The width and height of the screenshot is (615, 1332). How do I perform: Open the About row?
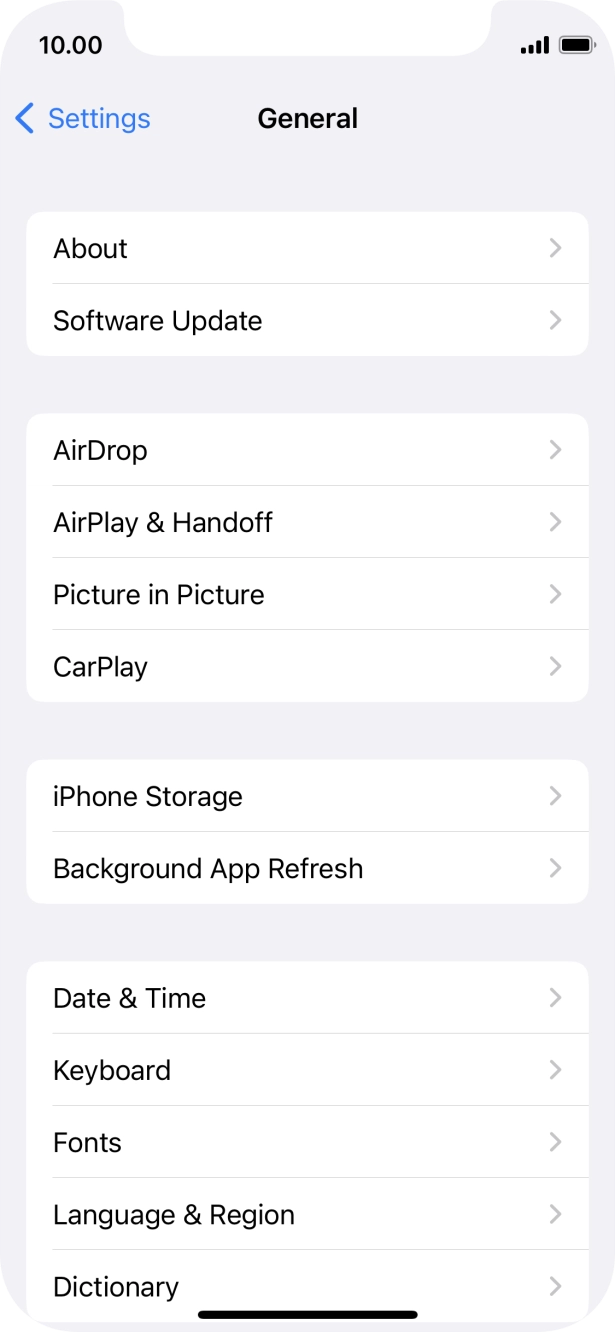[307, 248]
